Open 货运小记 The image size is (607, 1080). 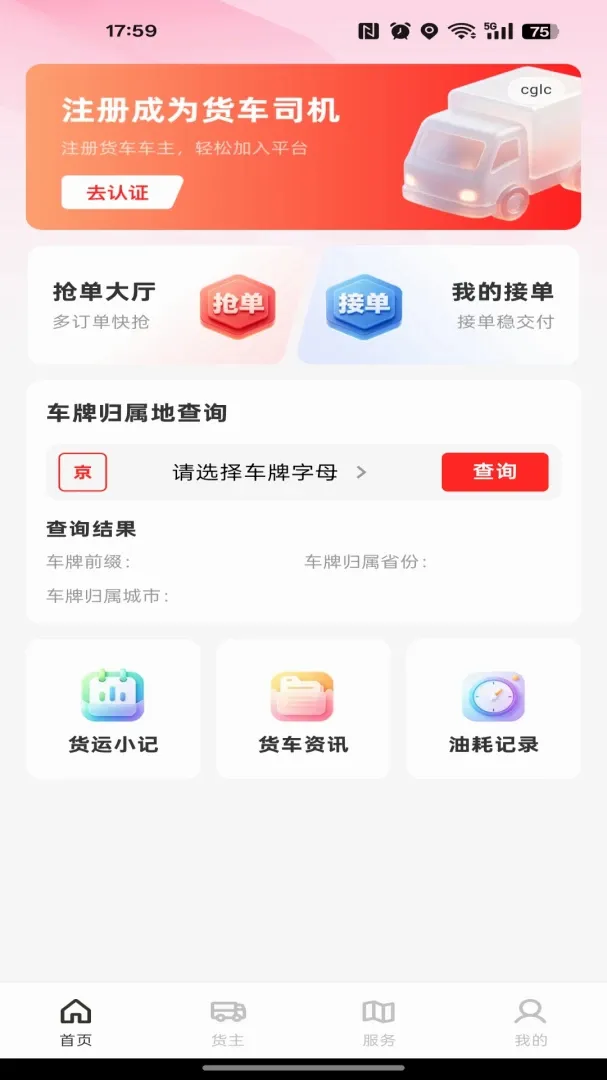tap(114, 709)
